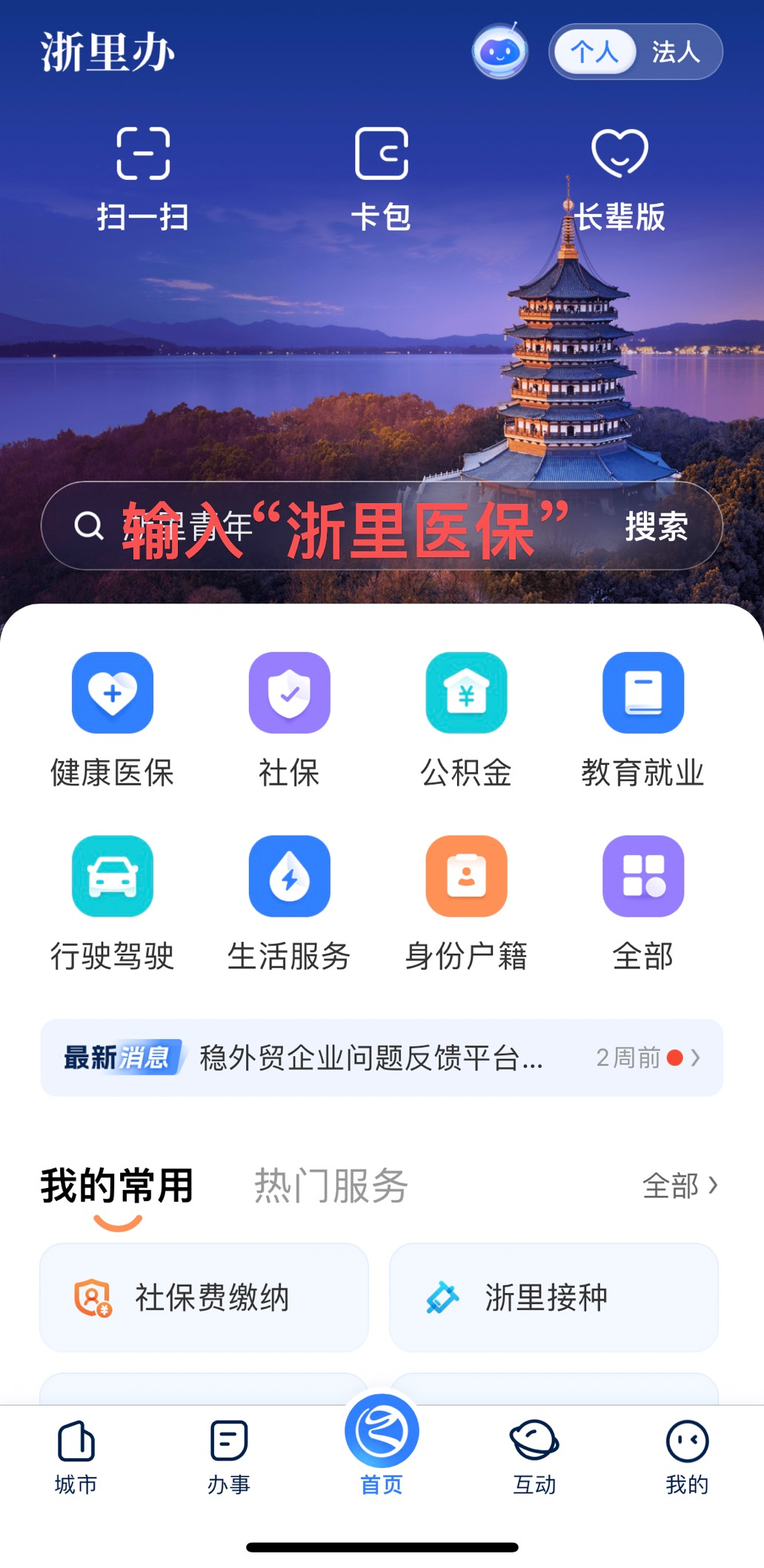Open 身份户籍 services
The height and width of the screenshot is (1568, 764).
[466, 901]
